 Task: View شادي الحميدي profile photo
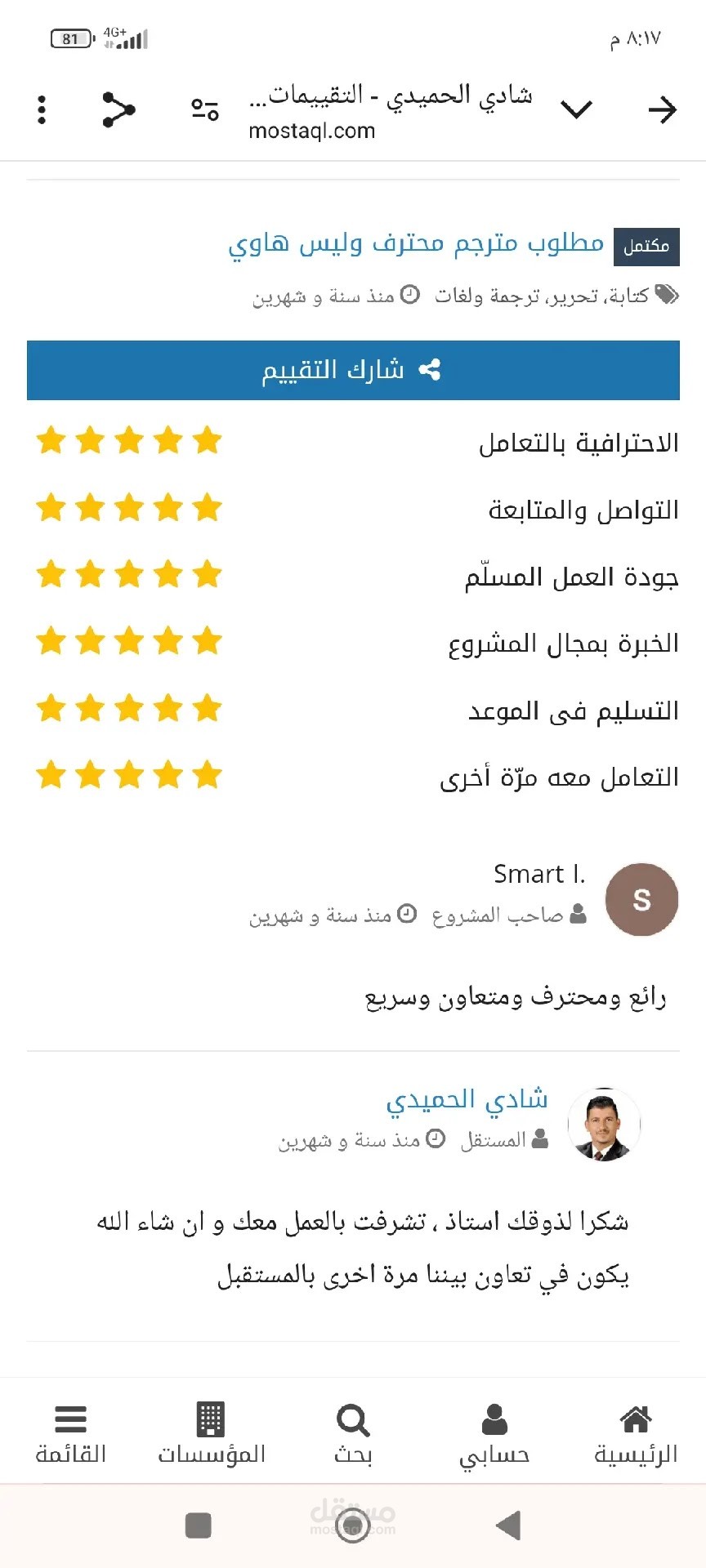[604, 1124]
